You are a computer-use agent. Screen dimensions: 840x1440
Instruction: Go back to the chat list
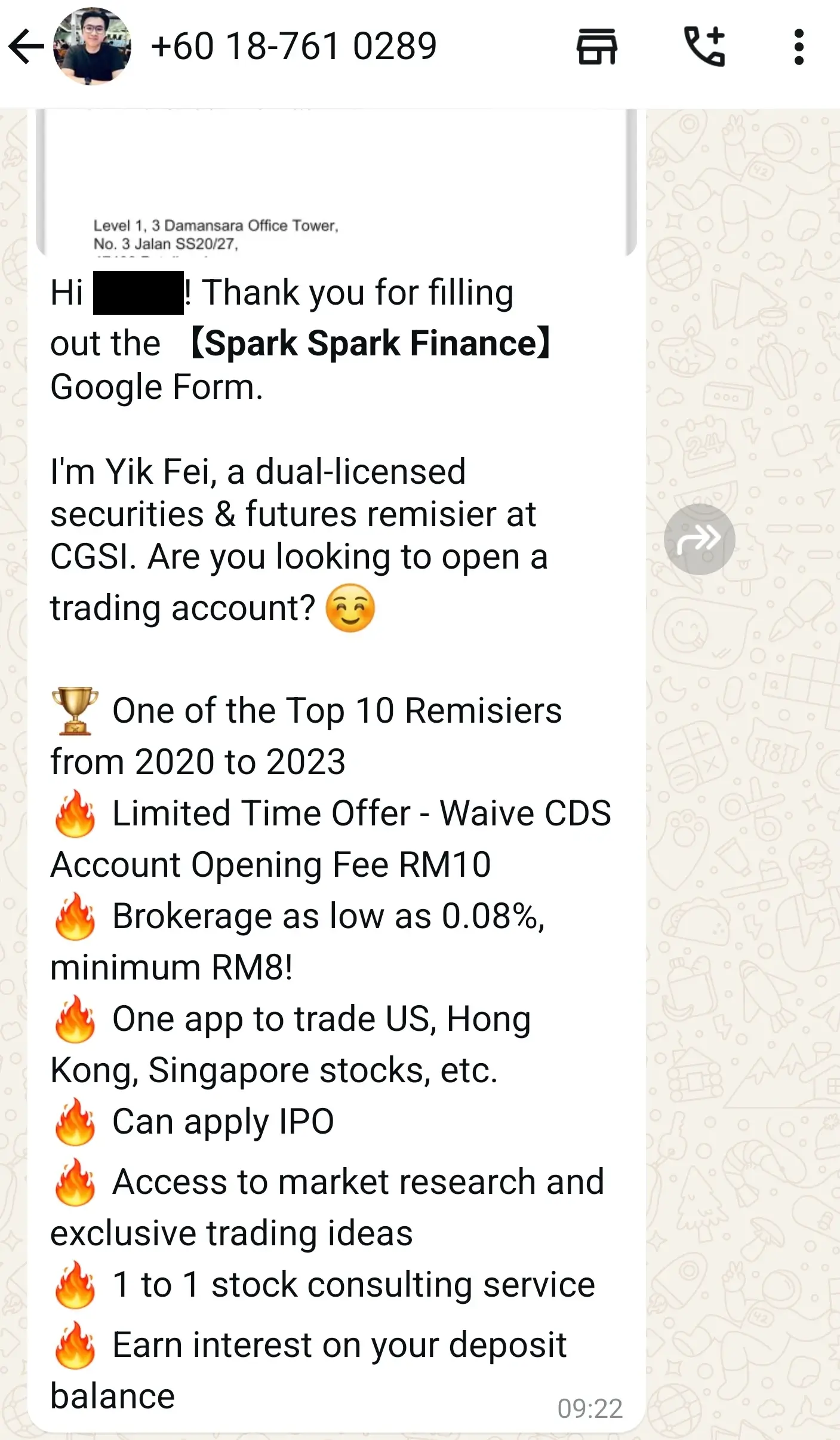pyautogui.click(x=25, y=47)
